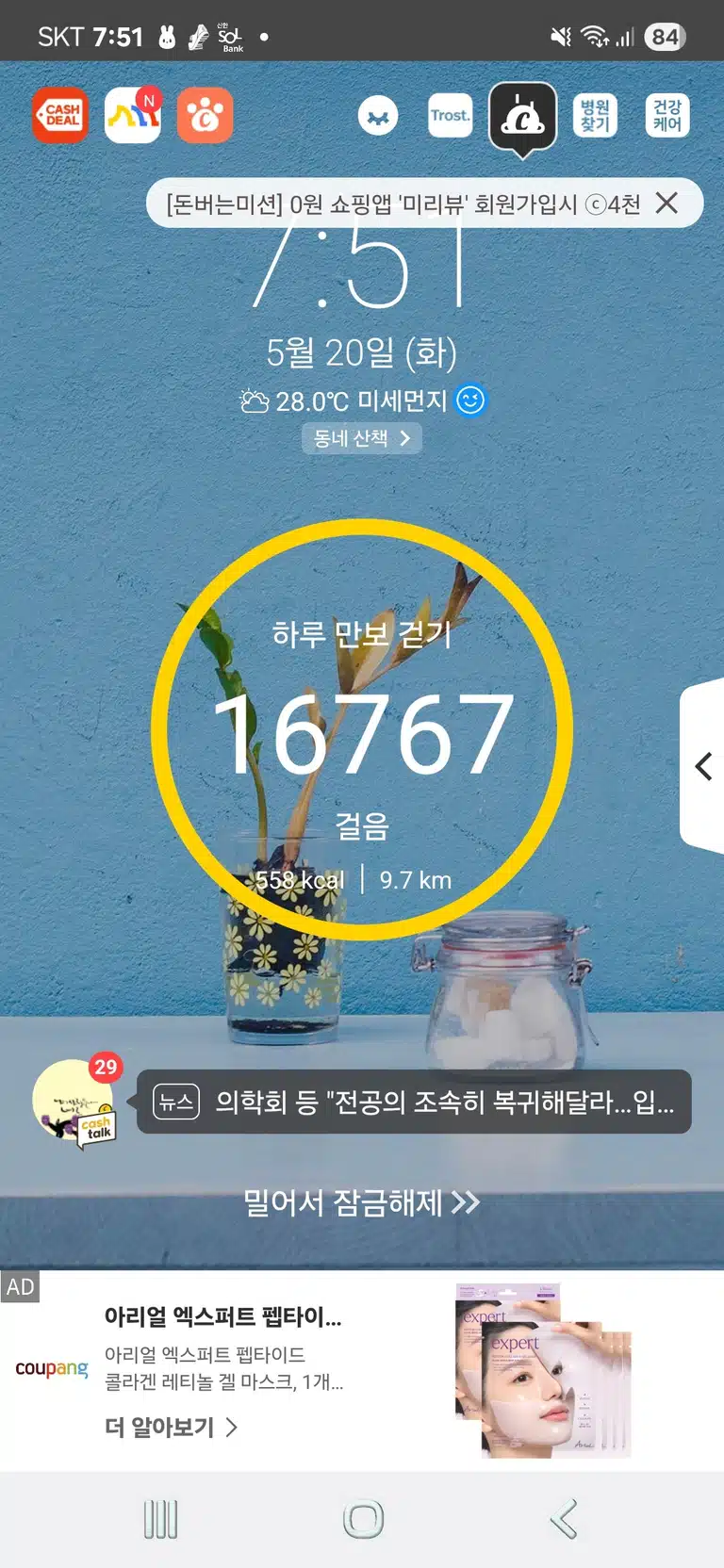Tap the orange paw print icon
The image size is (724, 1568).
tap(206, 116)
